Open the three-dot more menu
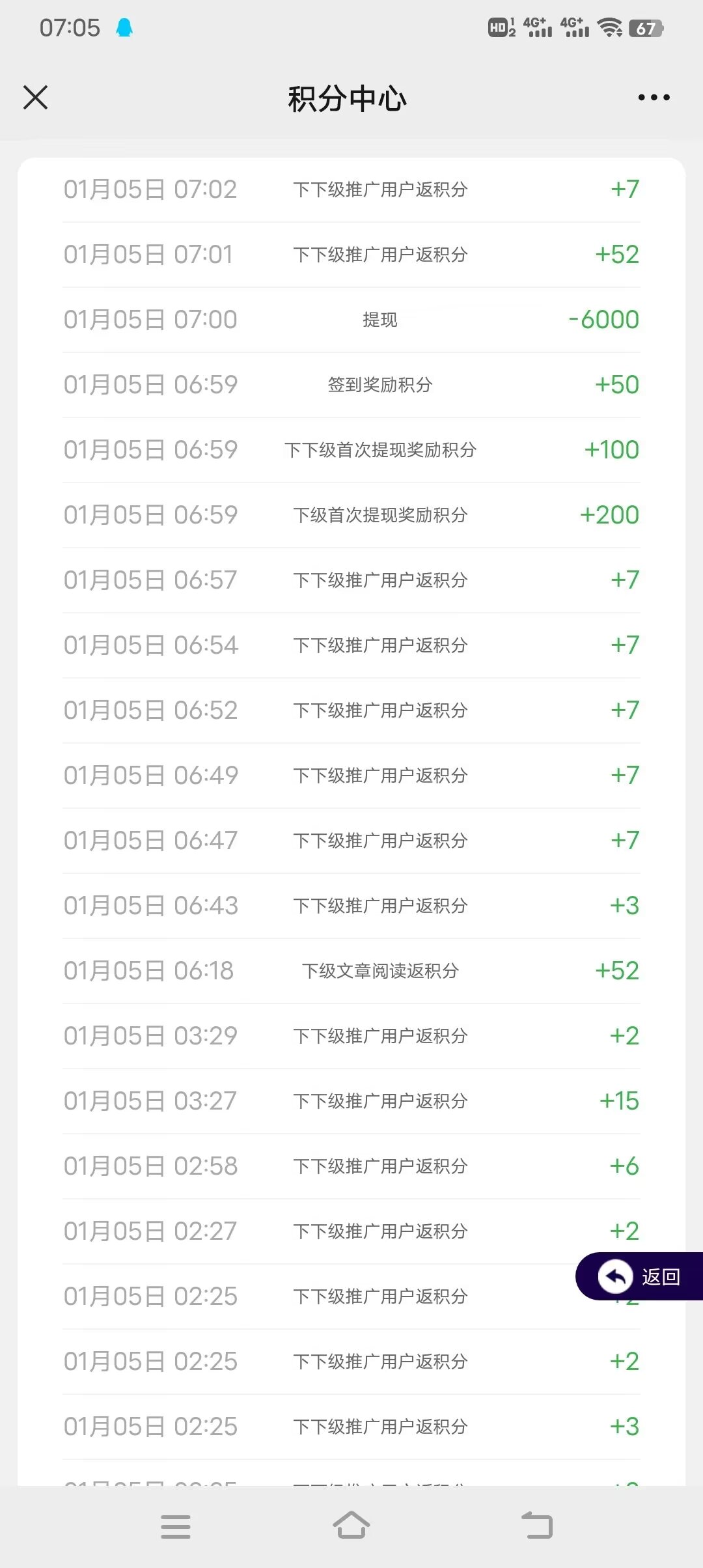 coord(654,98)
